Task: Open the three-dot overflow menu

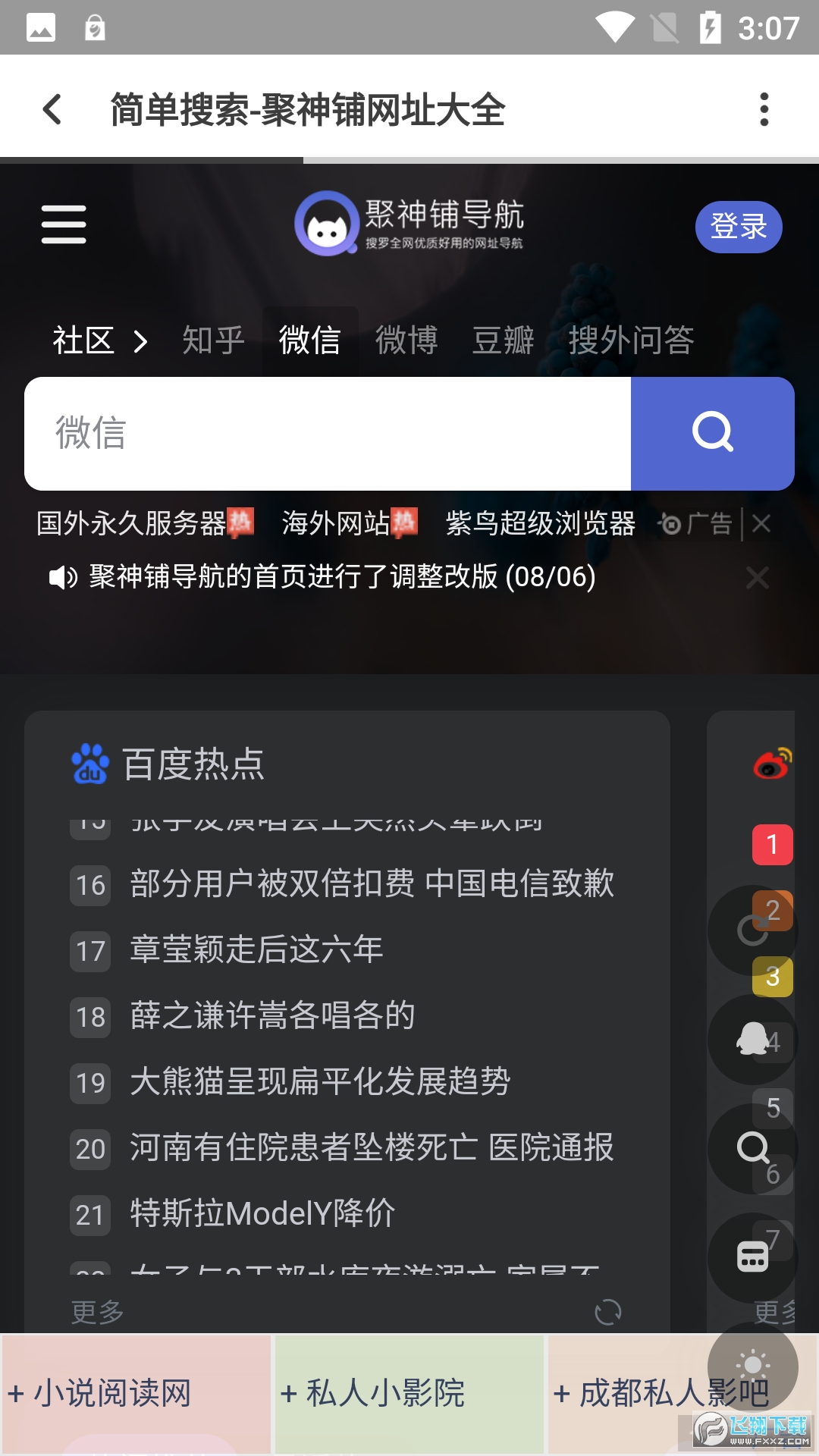Action: pos(764,108)
